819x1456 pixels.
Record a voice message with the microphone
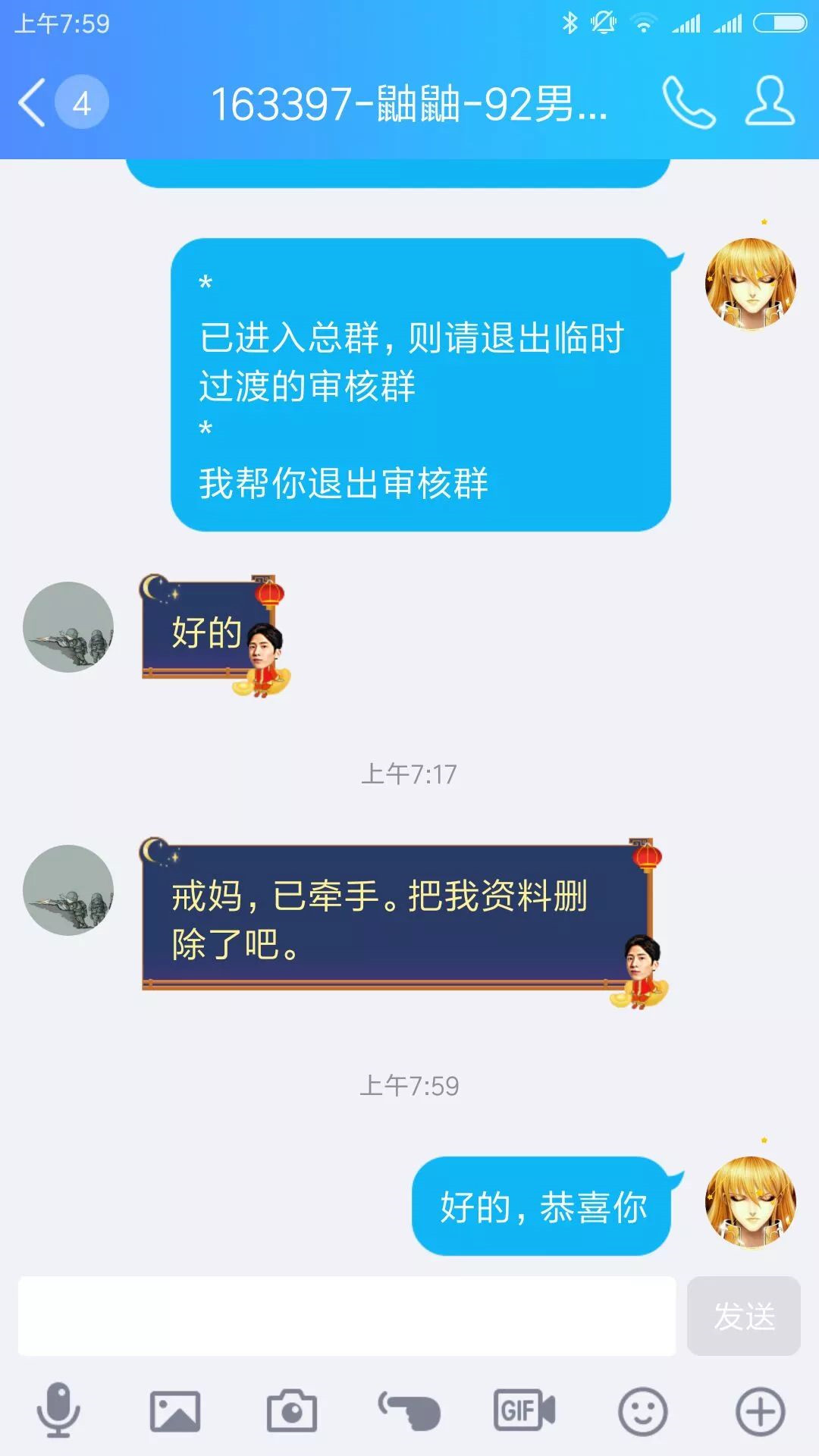coord(58,1410)
